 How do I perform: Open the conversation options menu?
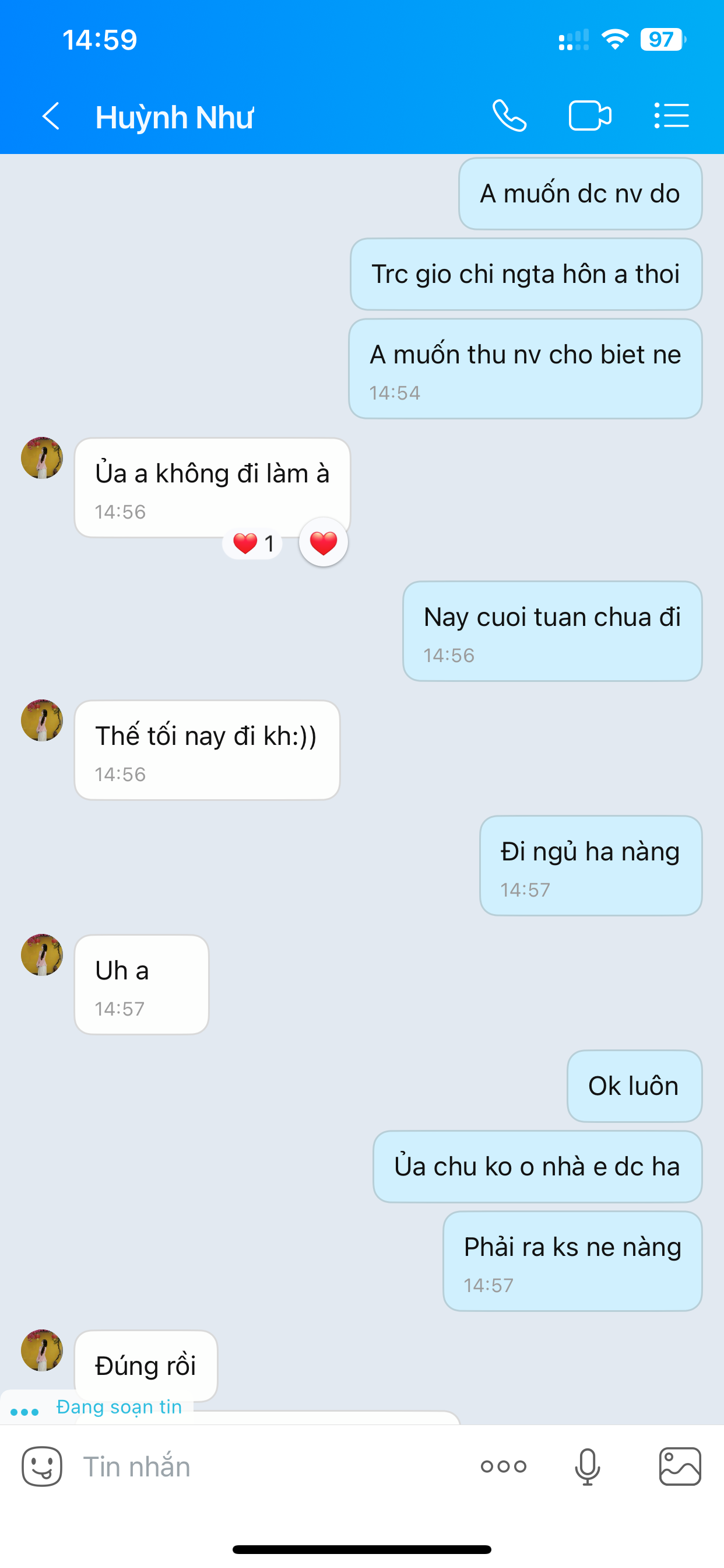click(x=672, y=116)
